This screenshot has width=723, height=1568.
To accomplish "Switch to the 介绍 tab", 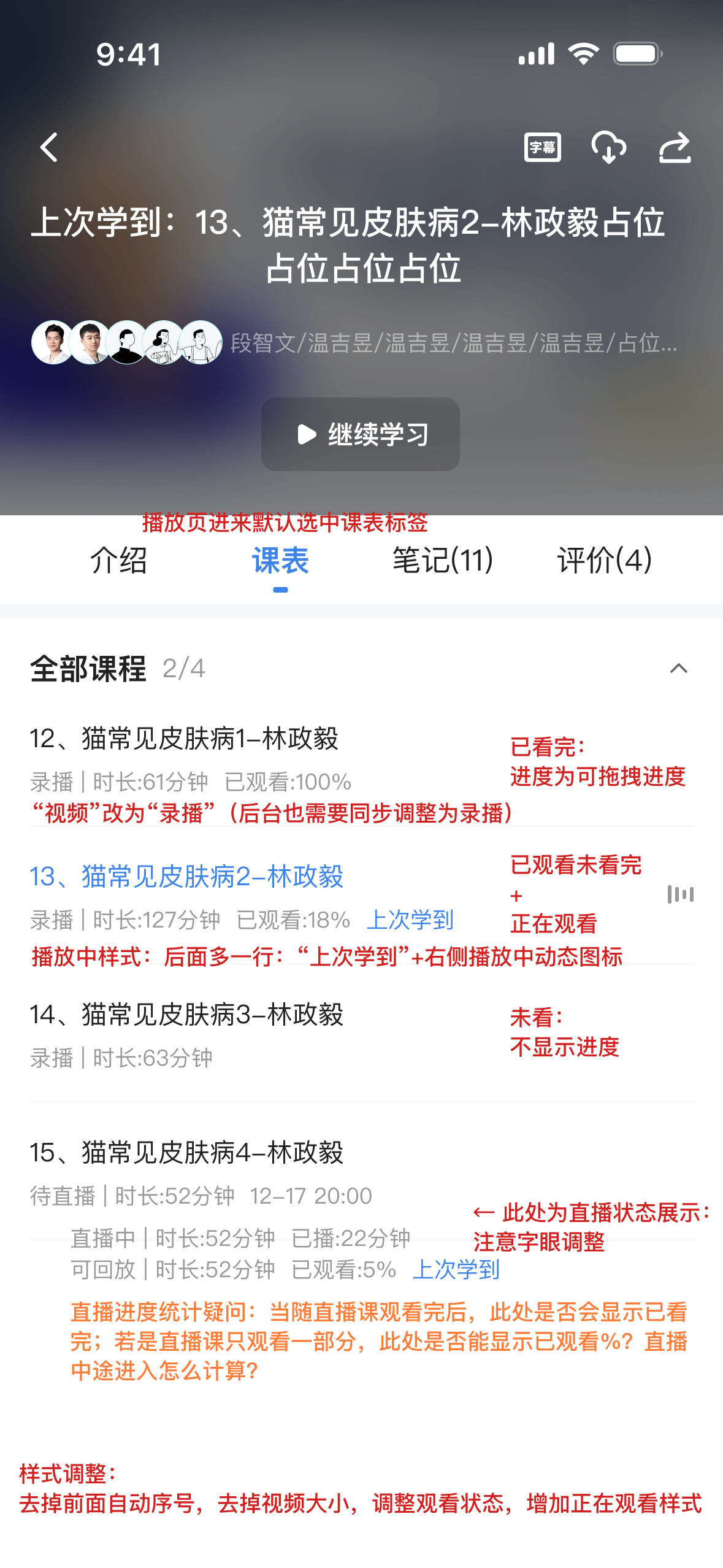I will click(x=118, y=560).
